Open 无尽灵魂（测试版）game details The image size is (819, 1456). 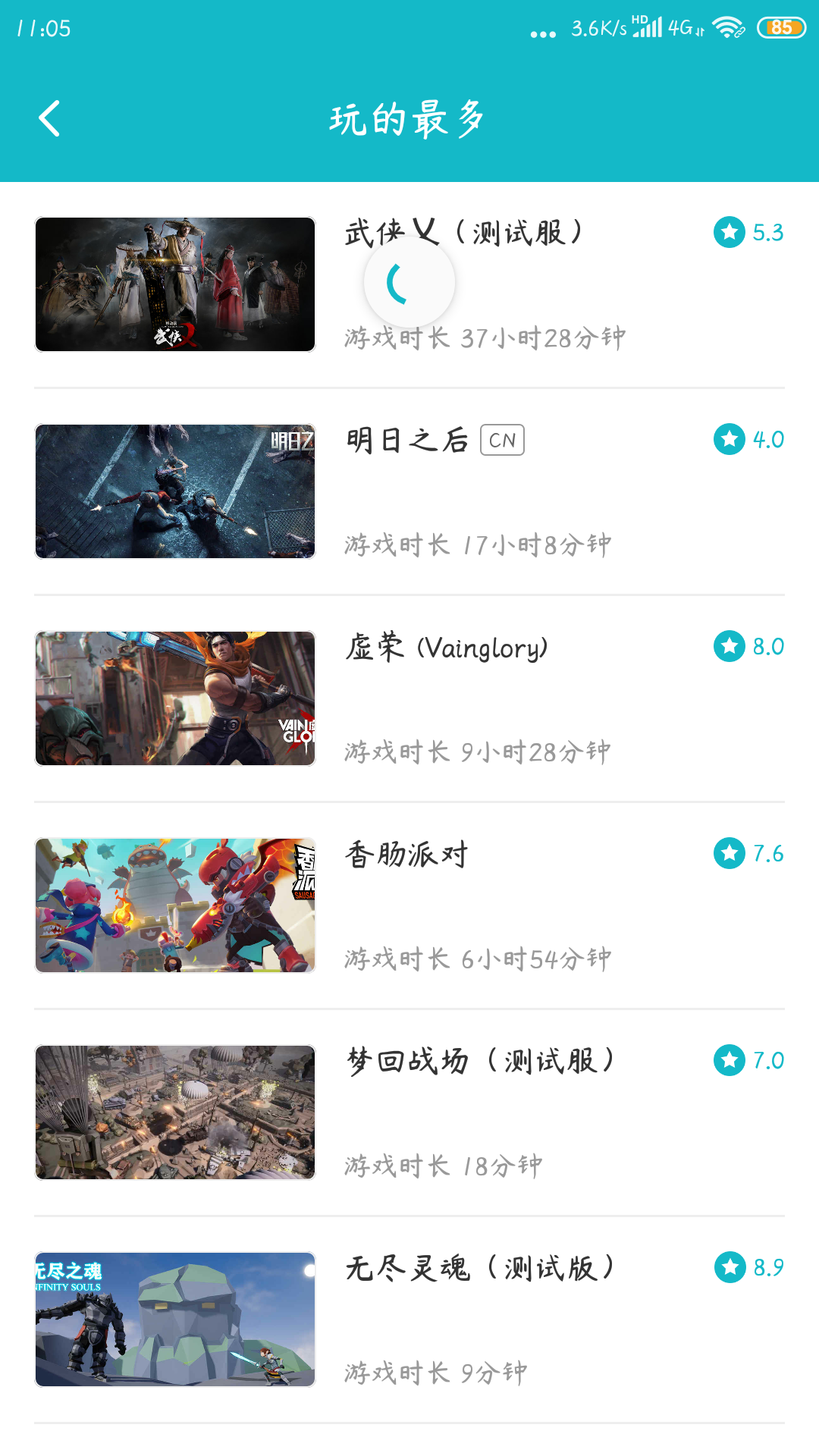coord(409,1319)
